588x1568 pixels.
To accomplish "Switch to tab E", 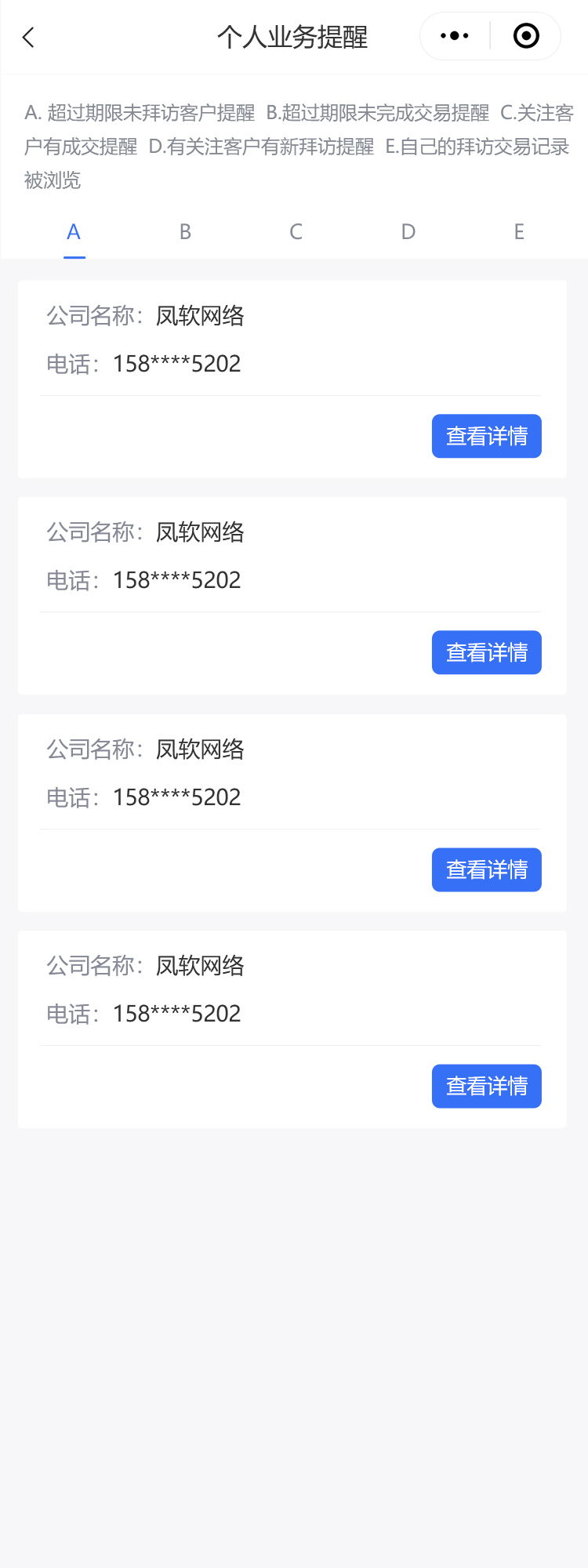I will point(519,232).
